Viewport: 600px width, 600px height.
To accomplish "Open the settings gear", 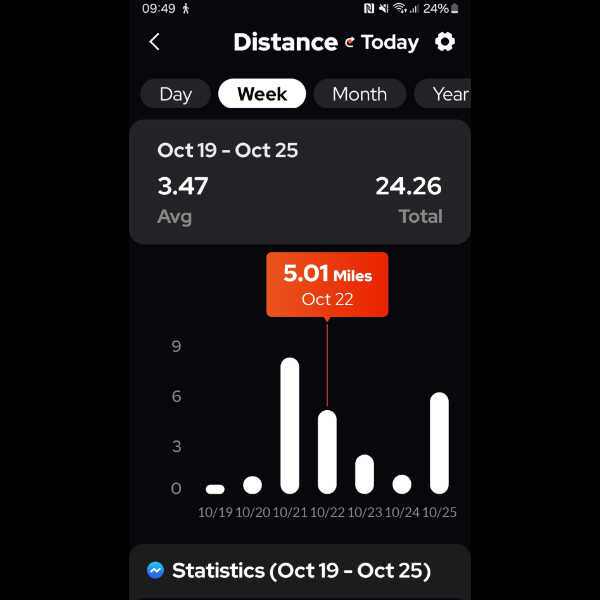I will click(444, 42).
